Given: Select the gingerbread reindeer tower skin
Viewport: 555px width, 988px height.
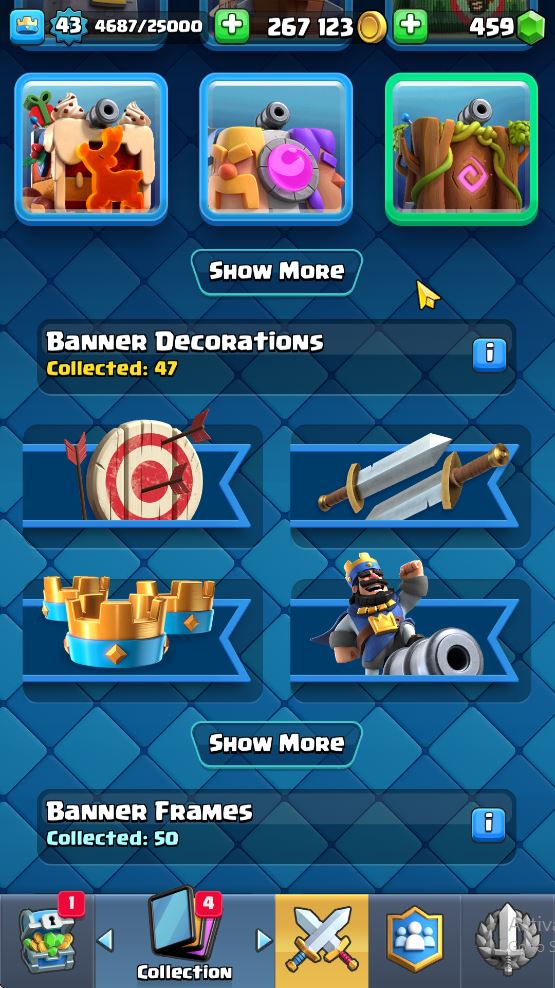Looking at the screenshot, I should [x=91, y=149].
